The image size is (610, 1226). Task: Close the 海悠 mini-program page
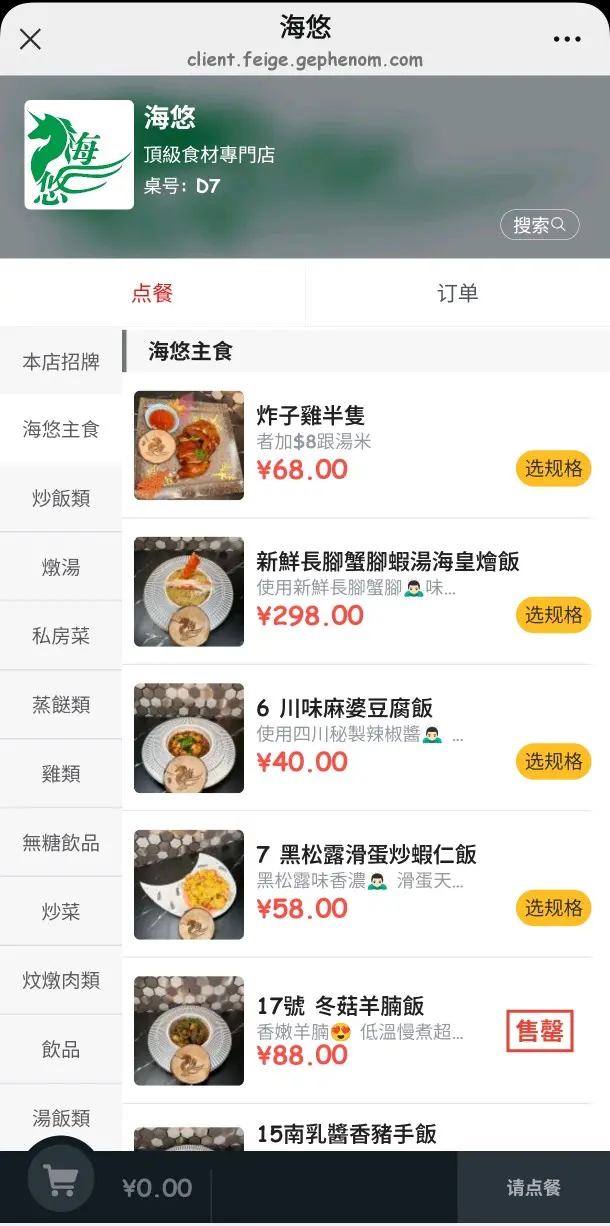tap(31, 39)
